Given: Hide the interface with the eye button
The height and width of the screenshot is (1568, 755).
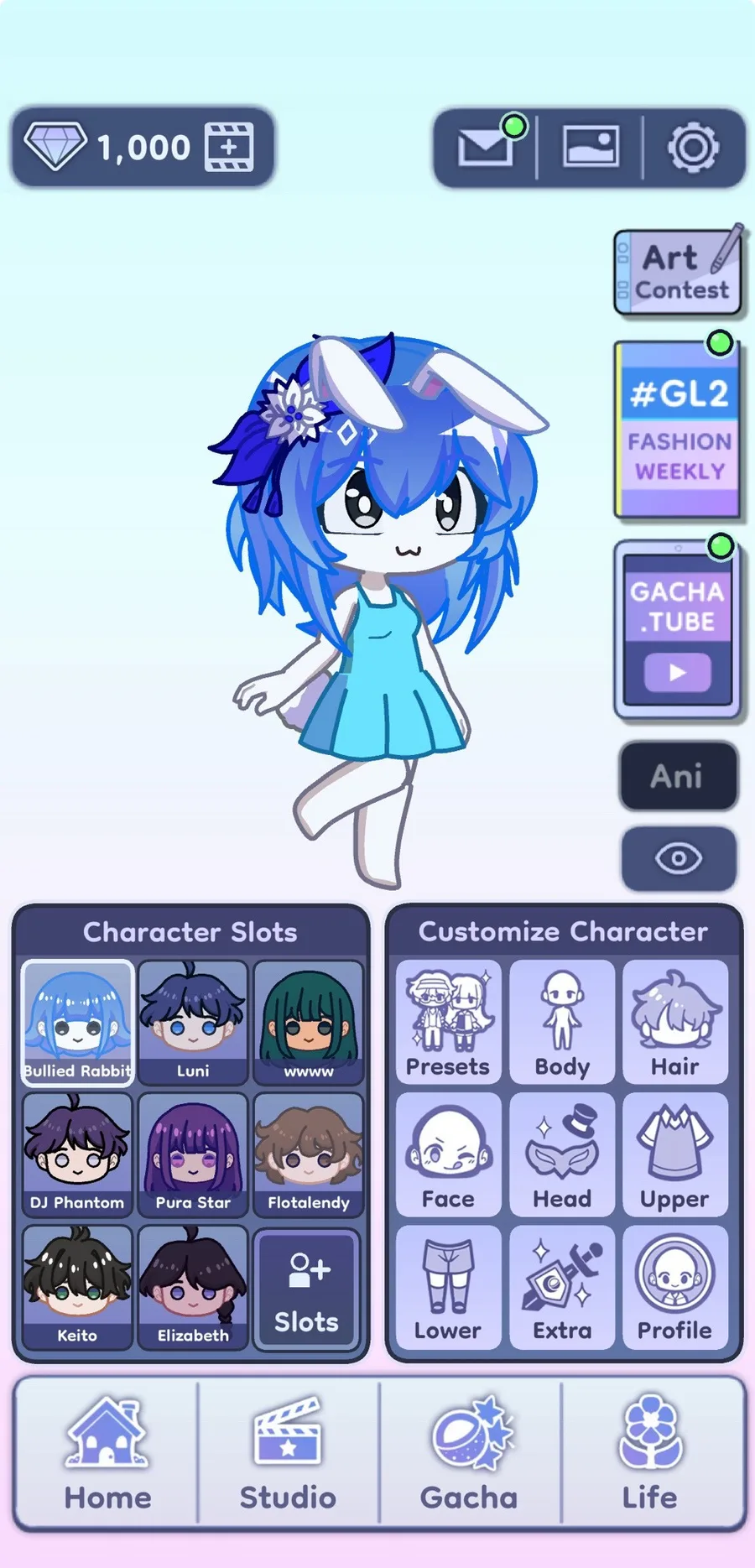Looking at the screenshot, I should pyautogui.click(x=678, y=858).
